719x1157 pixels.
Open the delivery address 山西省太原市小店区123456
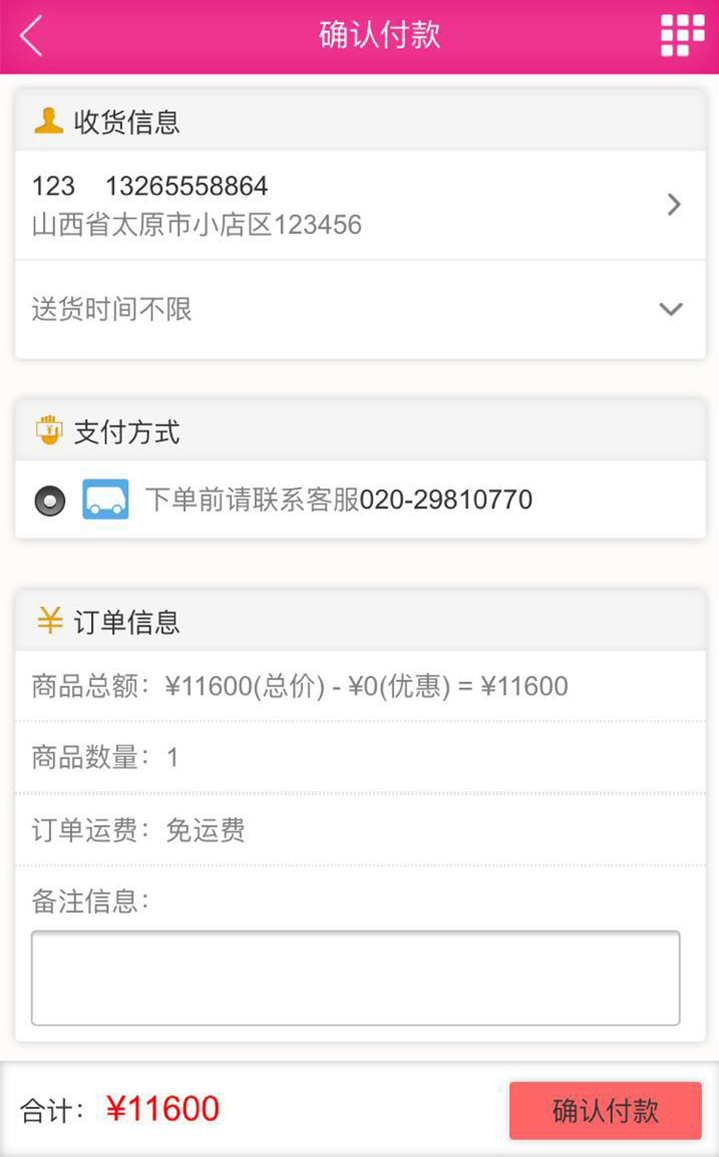359,205
